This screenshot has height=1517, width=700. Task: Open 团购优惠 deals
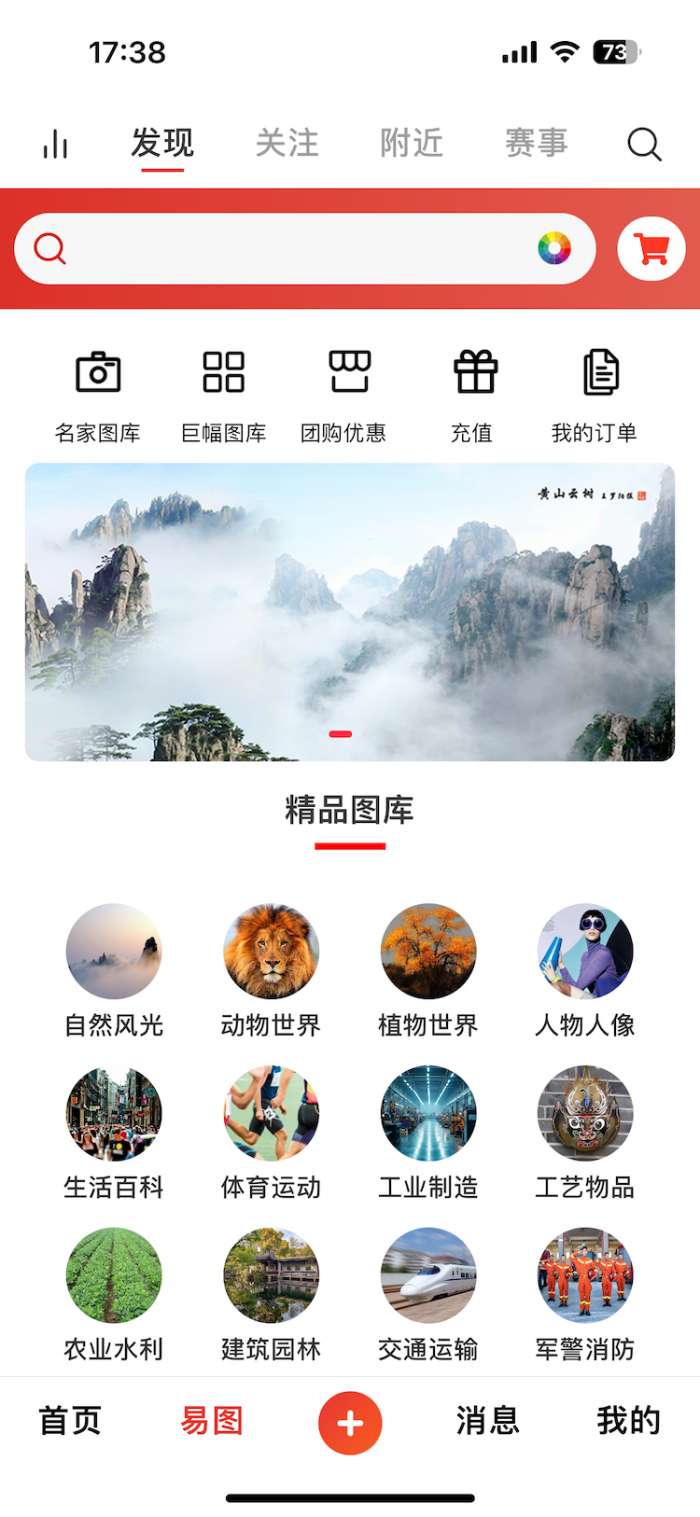(348, 394)
